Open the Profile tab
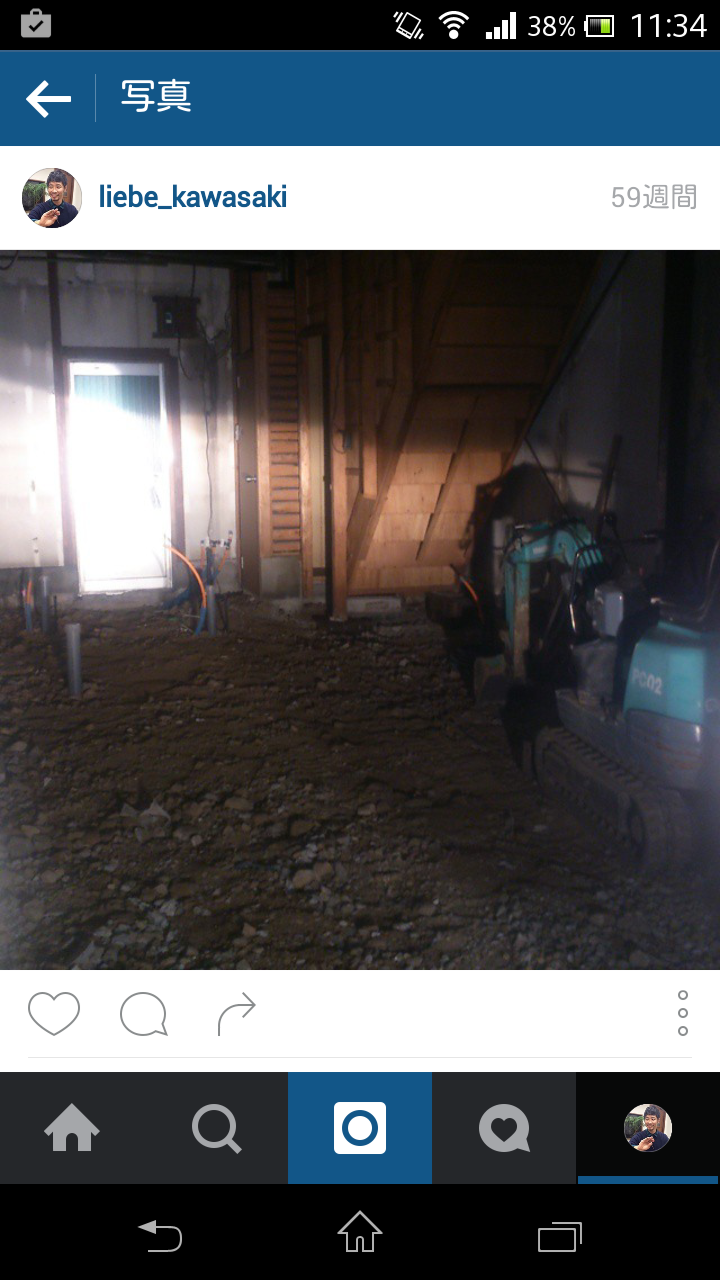Viewport: 720px width, 1280px height. point(648,1128)
